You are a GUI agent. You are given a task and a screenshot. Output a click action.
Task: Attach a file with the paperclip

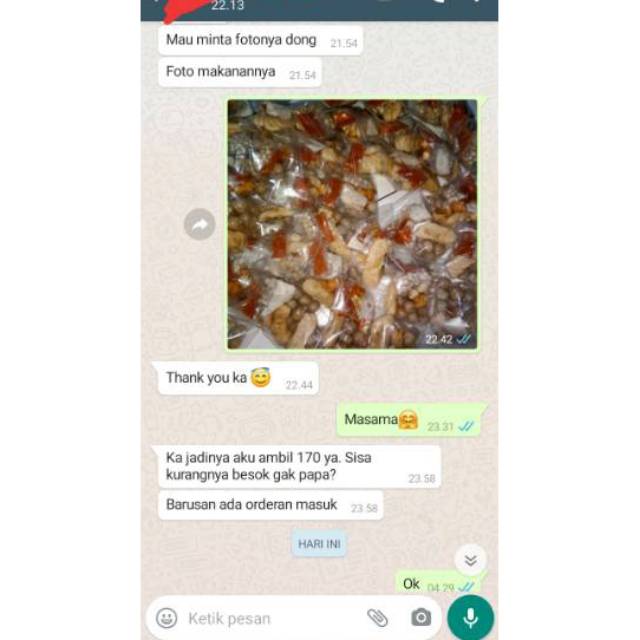click(x=377, y=618)
